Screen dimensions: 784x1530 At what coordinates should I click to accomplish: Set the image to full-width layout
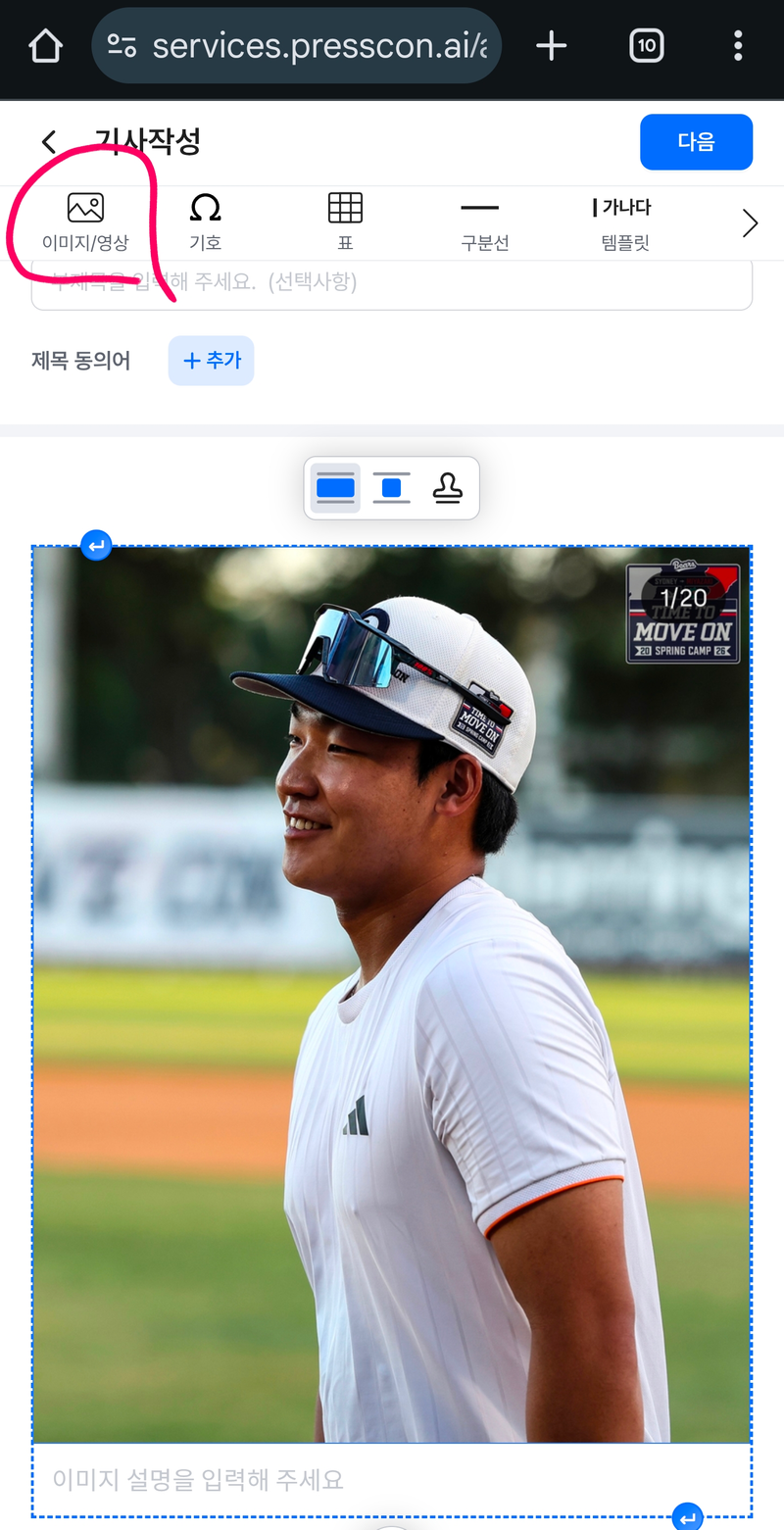[x=335, y=488]
